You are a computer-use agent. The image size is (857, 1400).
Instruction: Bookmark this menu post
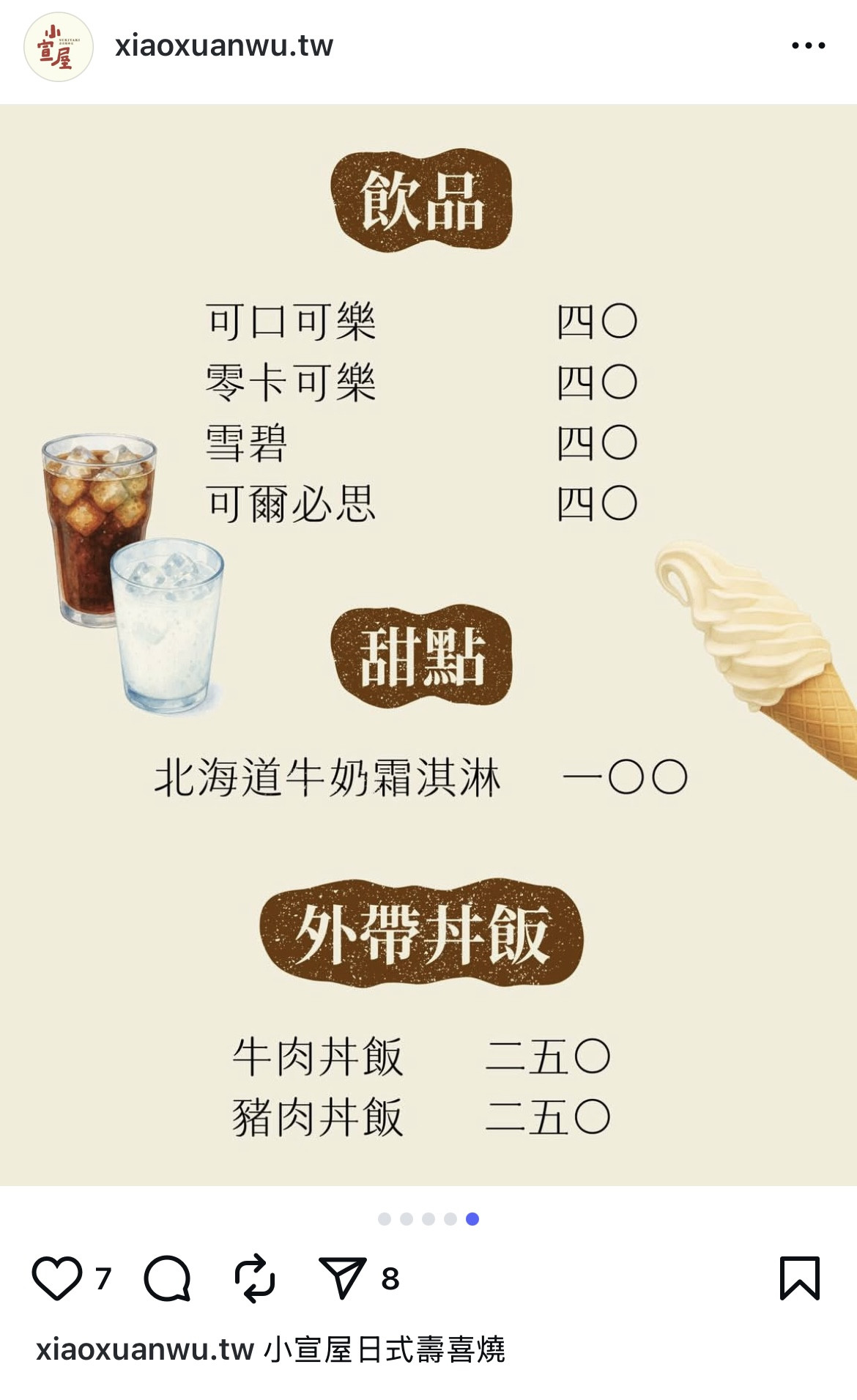point(799,1278)
